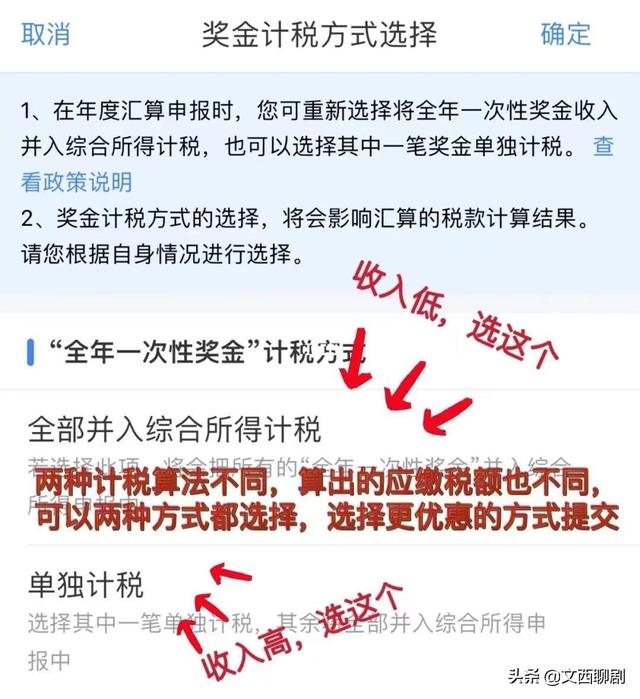Select 全部并入综合所得计税 option

point(173,430)
